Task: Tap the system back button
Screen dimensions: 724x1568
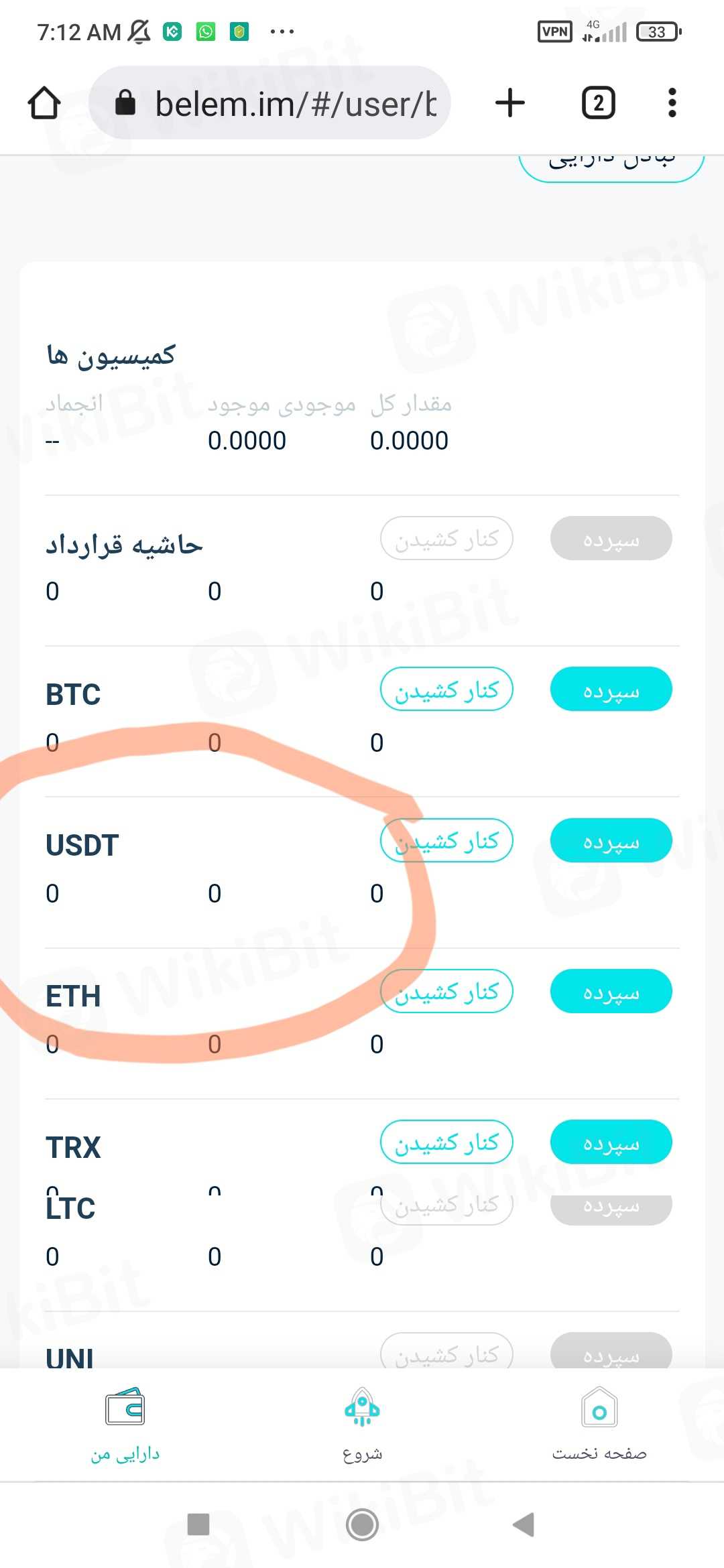Action: (x=524, y=1524)
